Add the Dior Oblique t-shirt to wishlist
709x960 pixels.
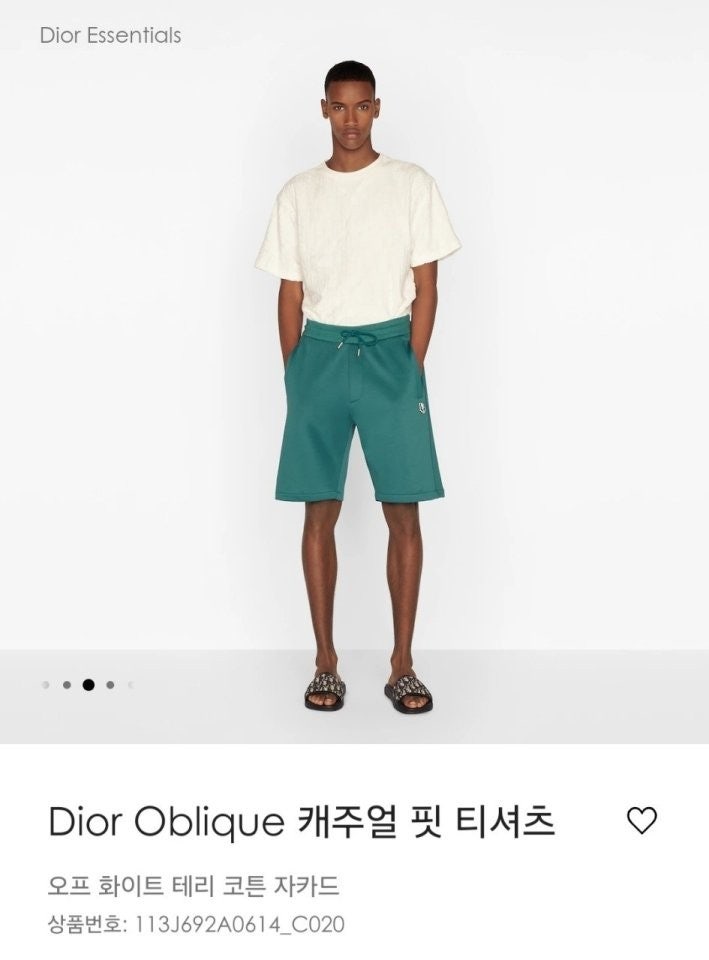(x=641, y=821)
